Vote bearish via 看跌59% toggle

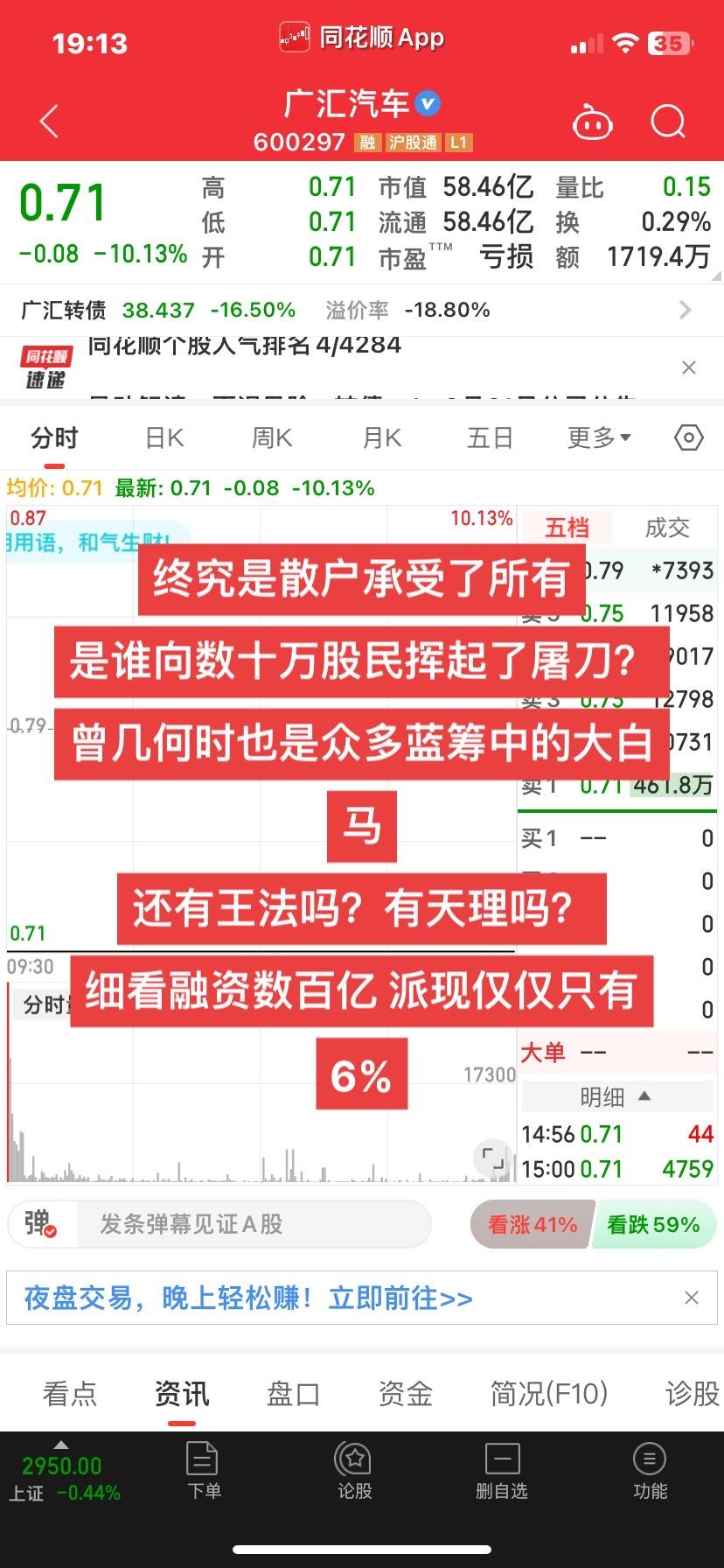tap(654, 1224)
